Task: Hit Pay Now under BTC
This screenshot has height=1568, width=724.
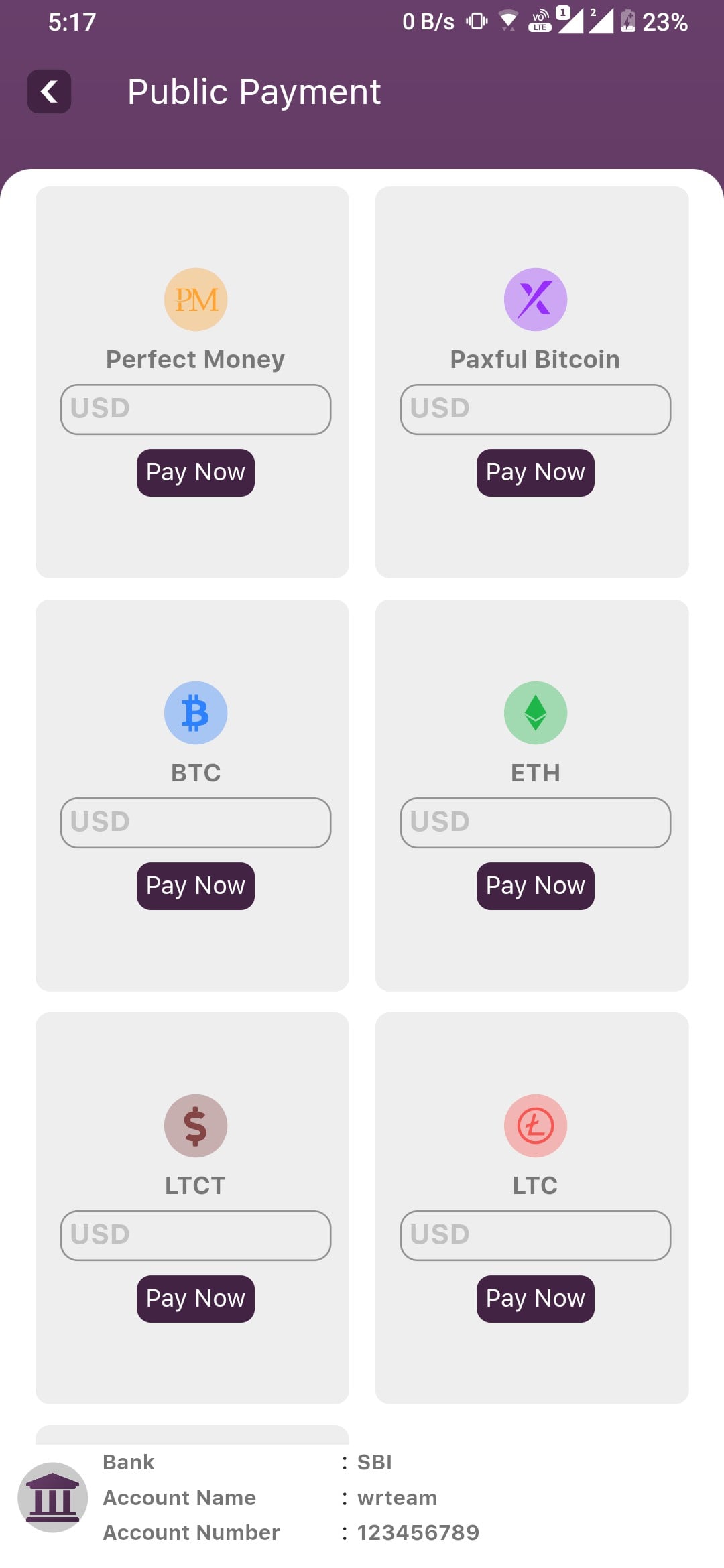Action: point(196,886)
